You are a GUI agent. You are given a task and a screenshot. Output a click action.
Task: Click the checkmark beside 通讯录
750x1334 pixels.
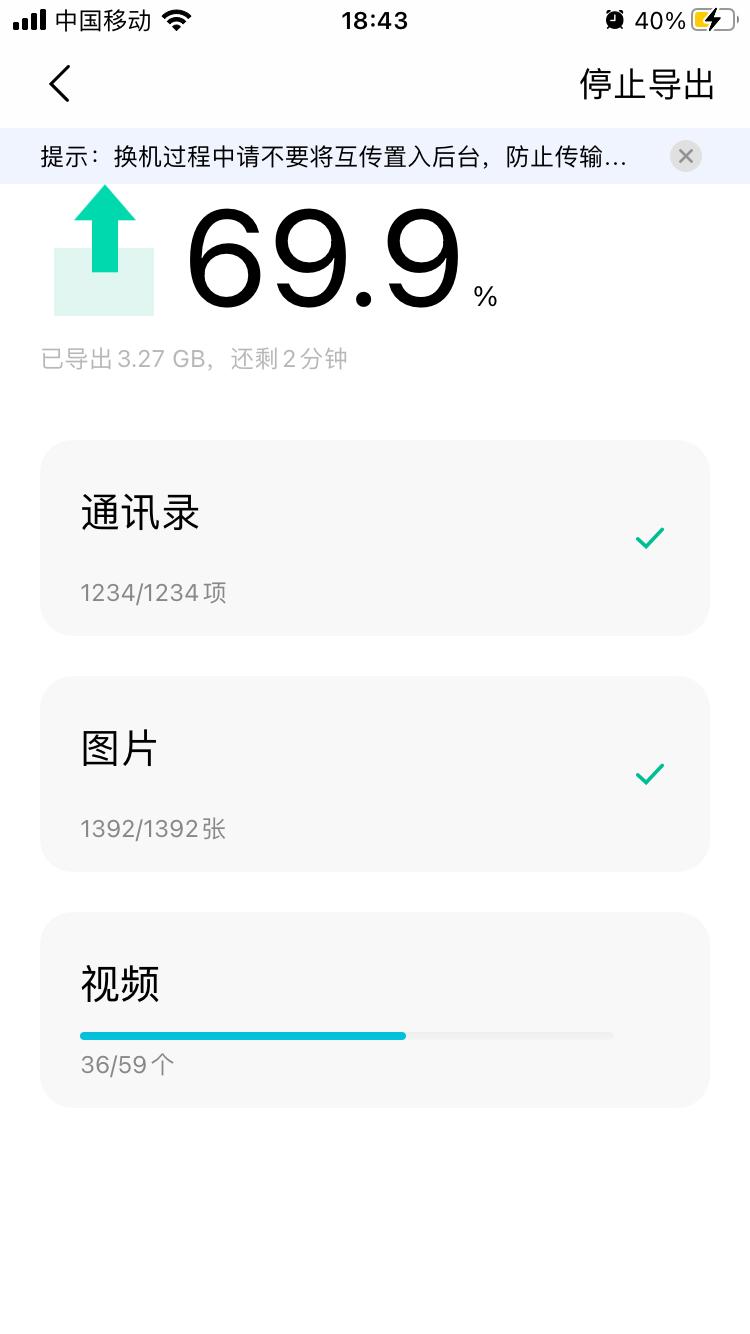pyautogui.click(x=650, y=538)
